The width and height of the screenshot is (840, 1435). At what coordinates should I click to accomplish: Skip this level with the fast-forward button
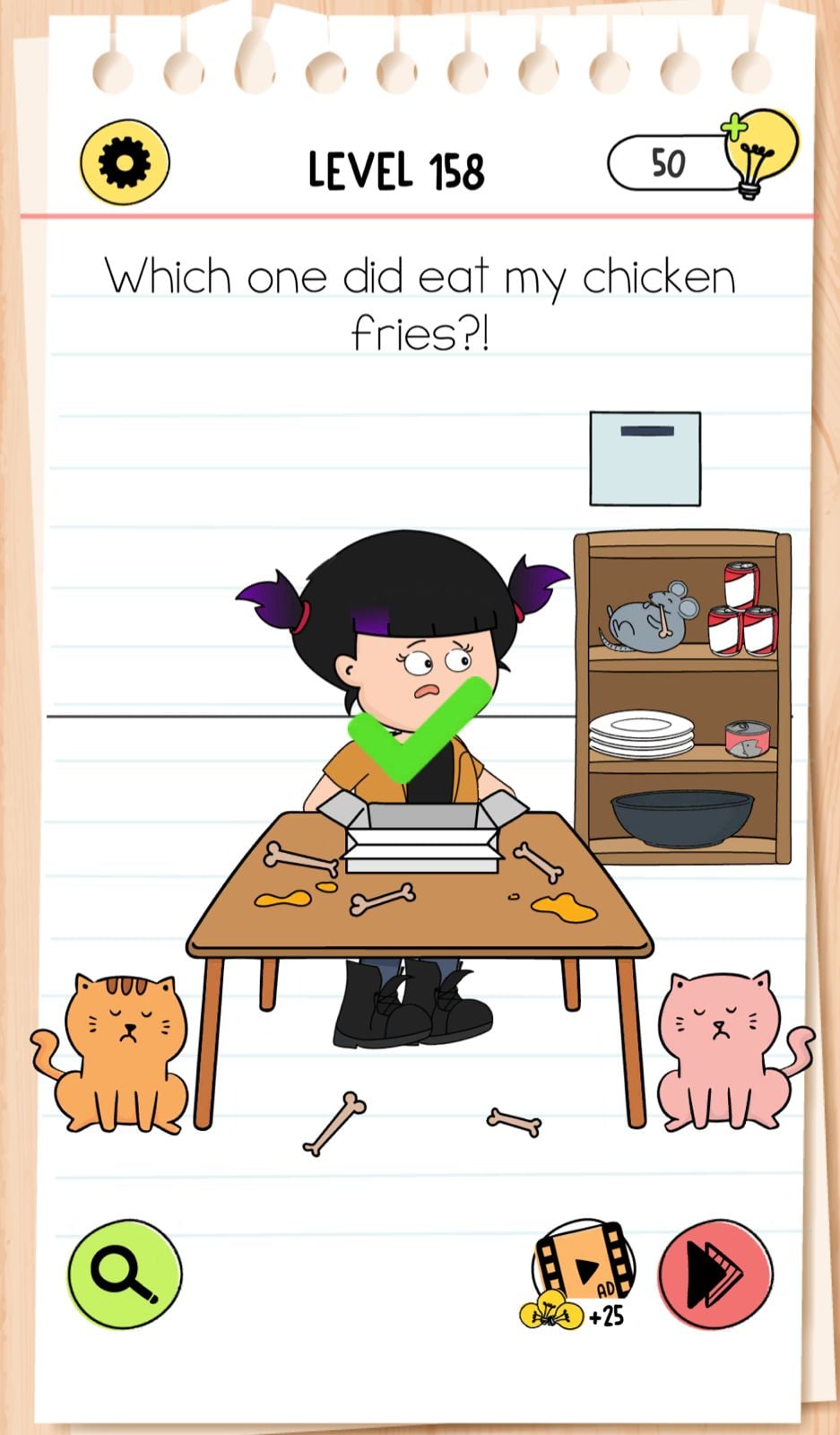(715, 1274)
